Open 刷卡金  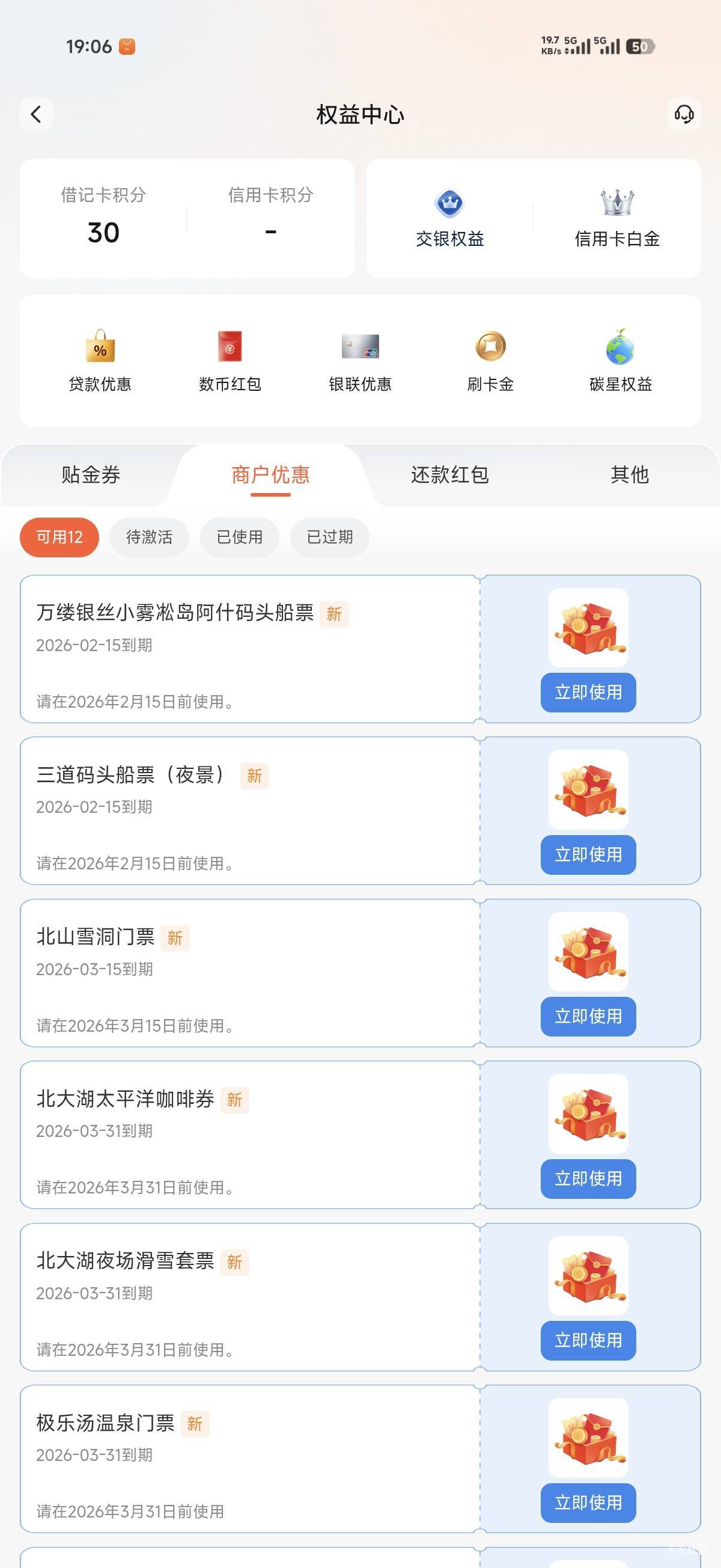pos(490,360)
